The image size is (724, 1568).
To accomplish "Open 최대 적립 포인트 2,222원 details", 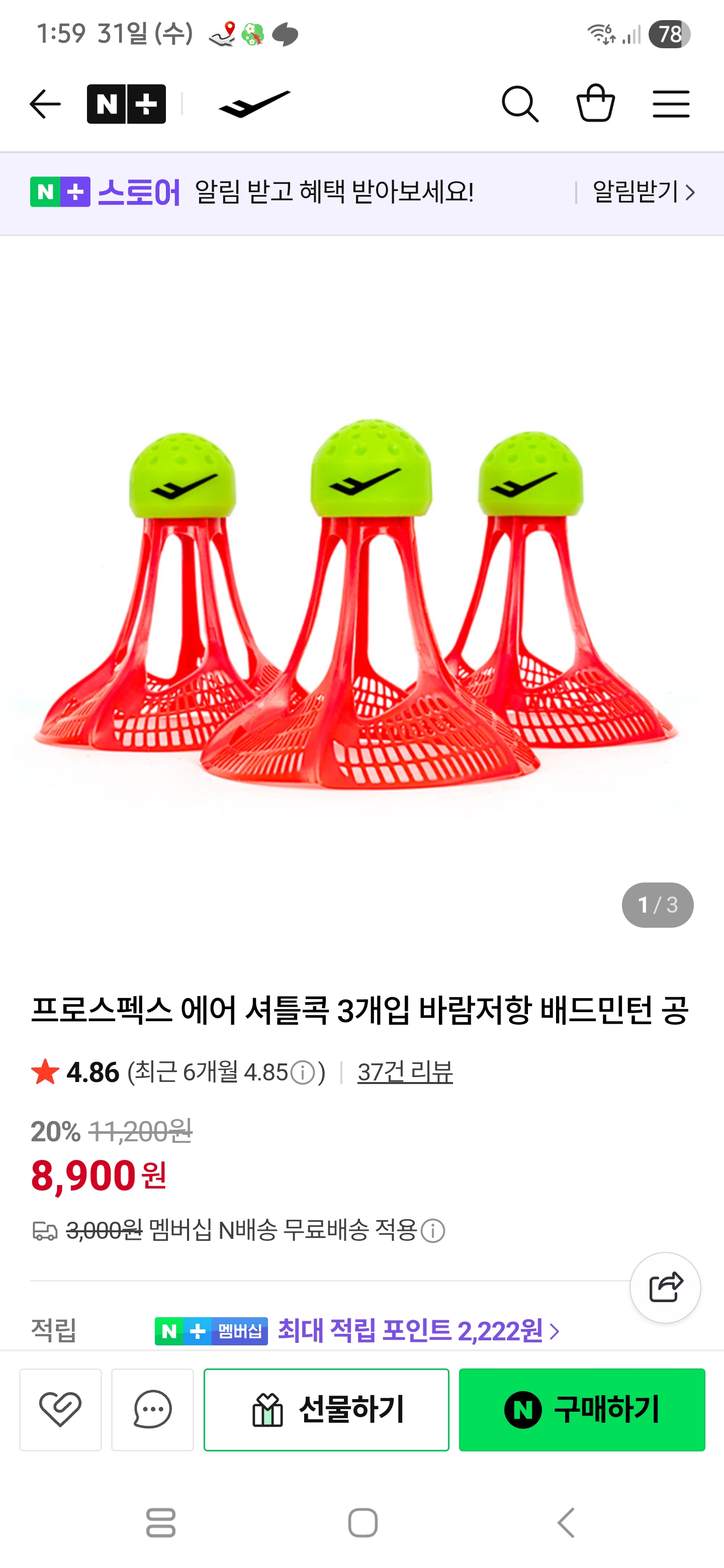I will tap(418, 1331).
